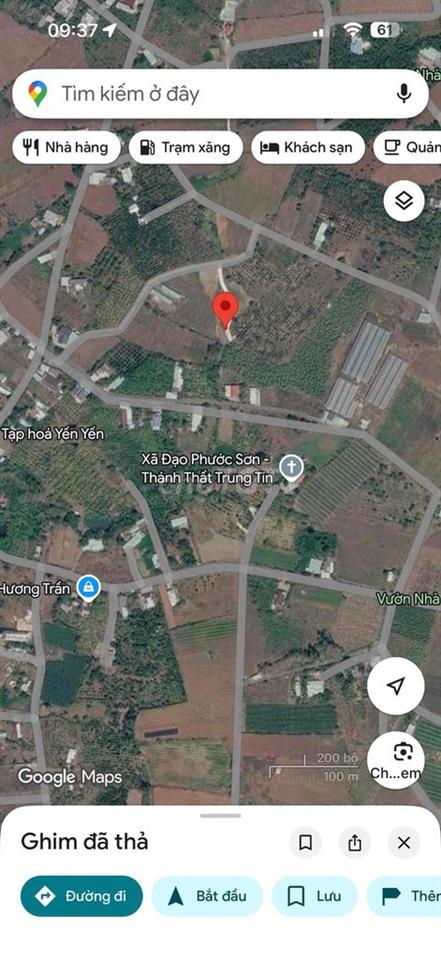Start voice search with the microphone

coord(403,94)
